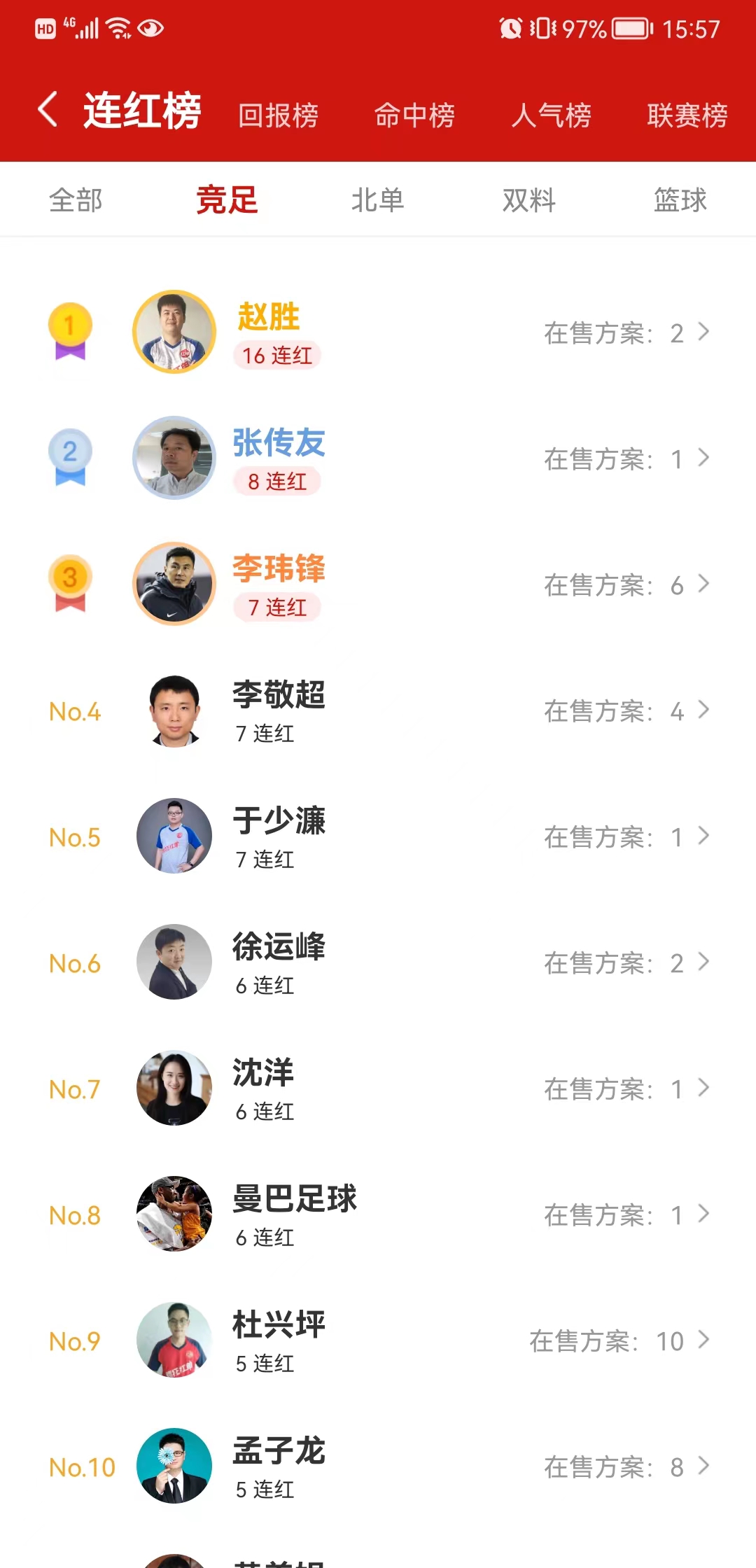
Task: Open No.5 于少濂's entry
Action: click(378, 836)
